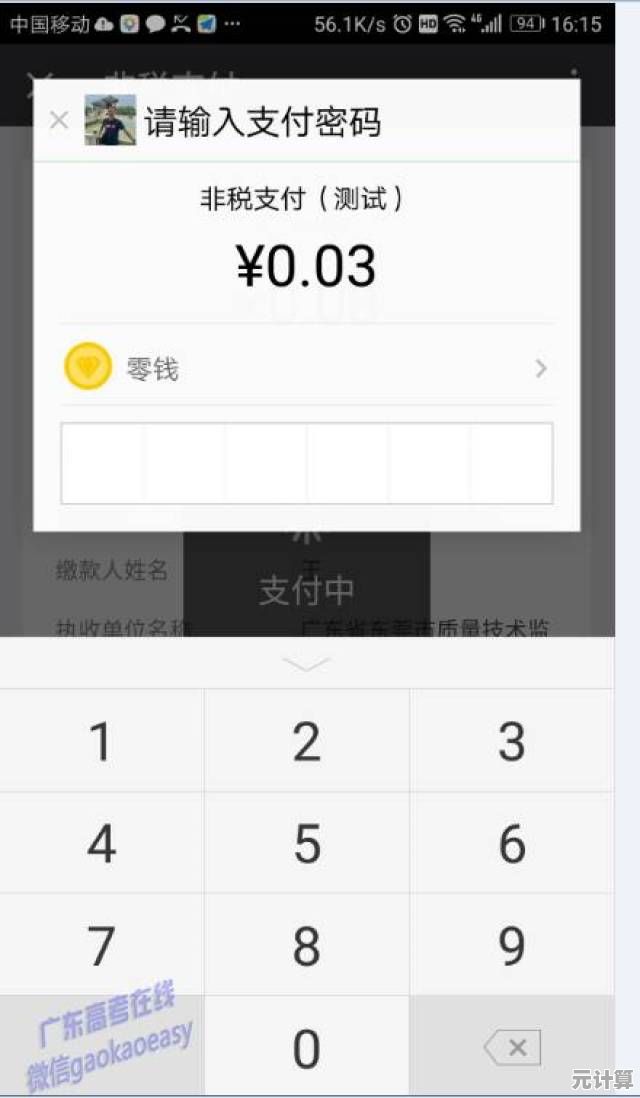Collapse the numeric keypad with the chevron
The image size is (640, 1098).
coord(306,663)
